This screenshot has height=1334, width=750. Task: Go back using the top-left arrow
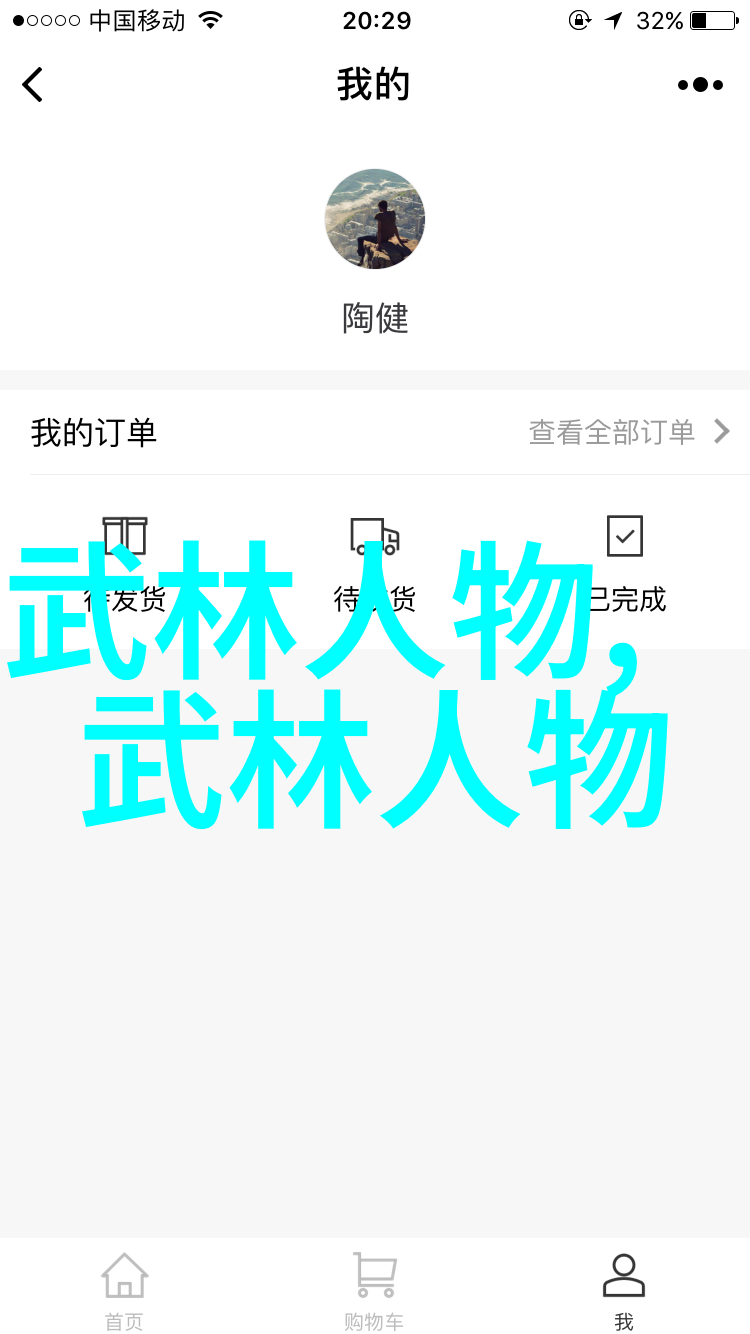(x=33, y=85)
